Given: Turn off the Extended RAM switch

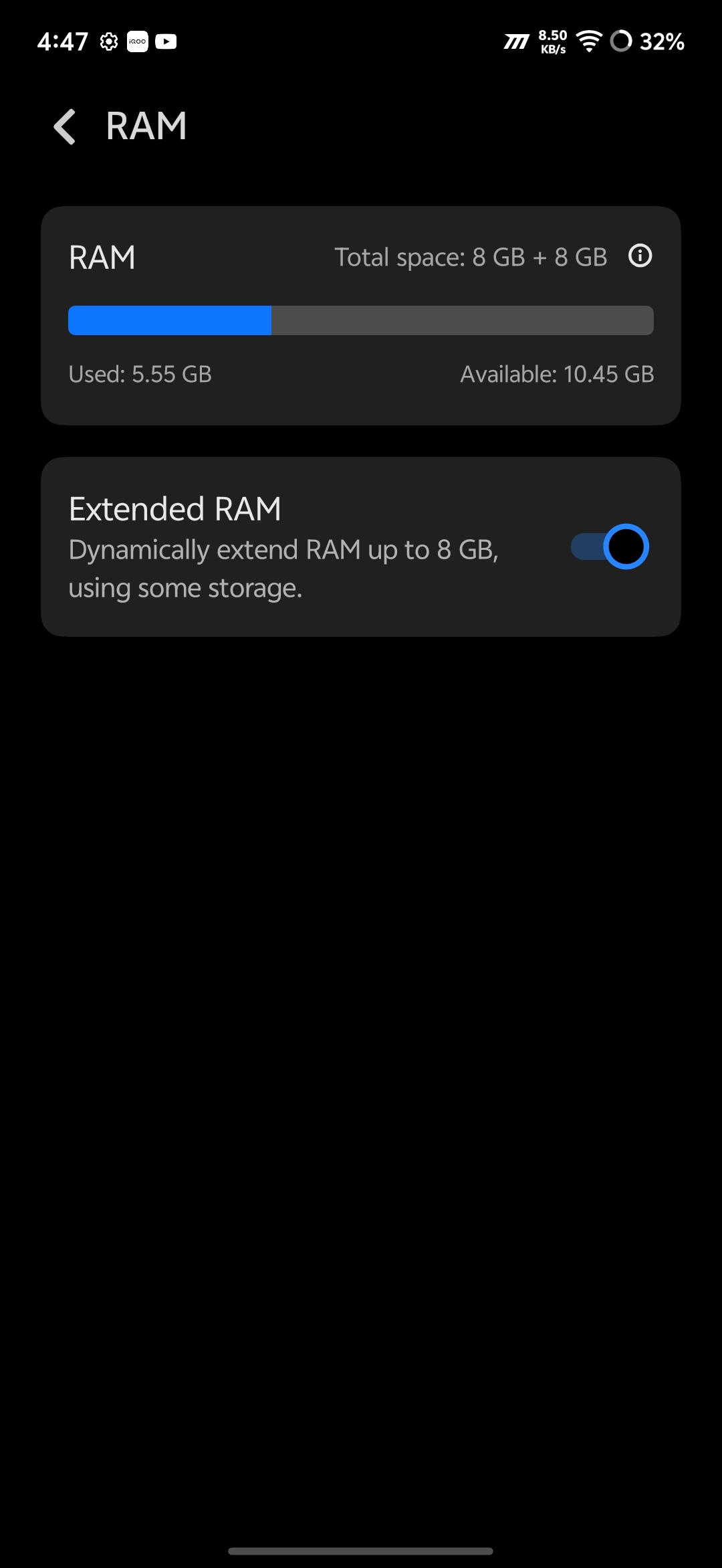Looking at the screenshot, I should 610,547.
